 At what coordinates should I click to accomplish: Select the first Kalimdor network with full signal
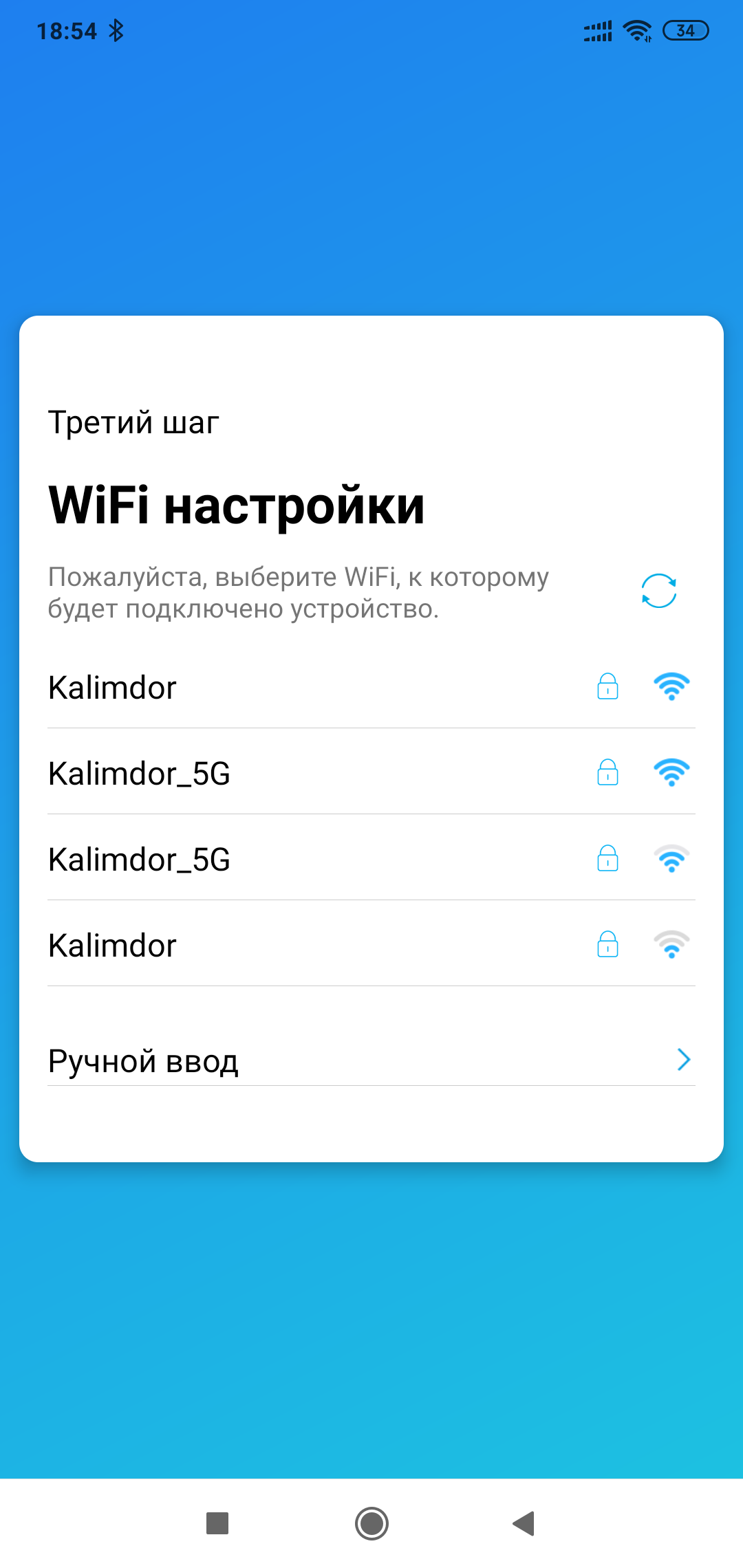[371, 686]
